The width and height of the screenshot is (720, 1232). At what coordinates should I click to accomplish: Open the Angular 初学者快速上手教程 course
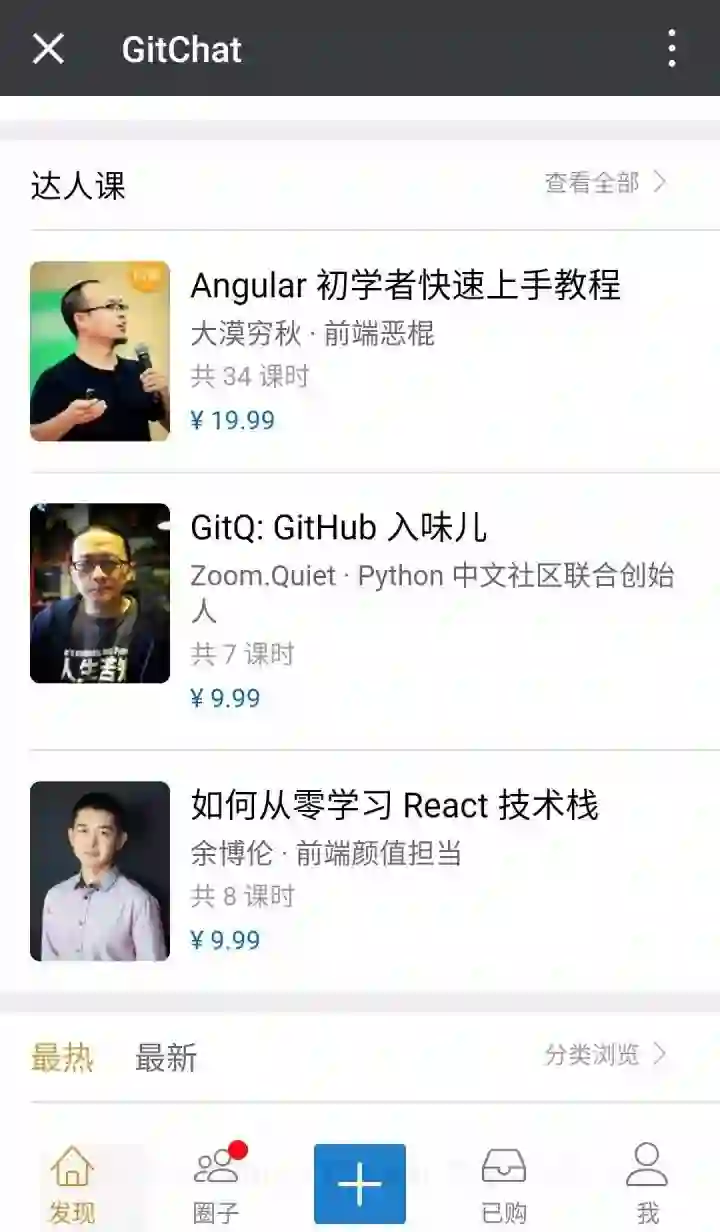coord(405,286)
